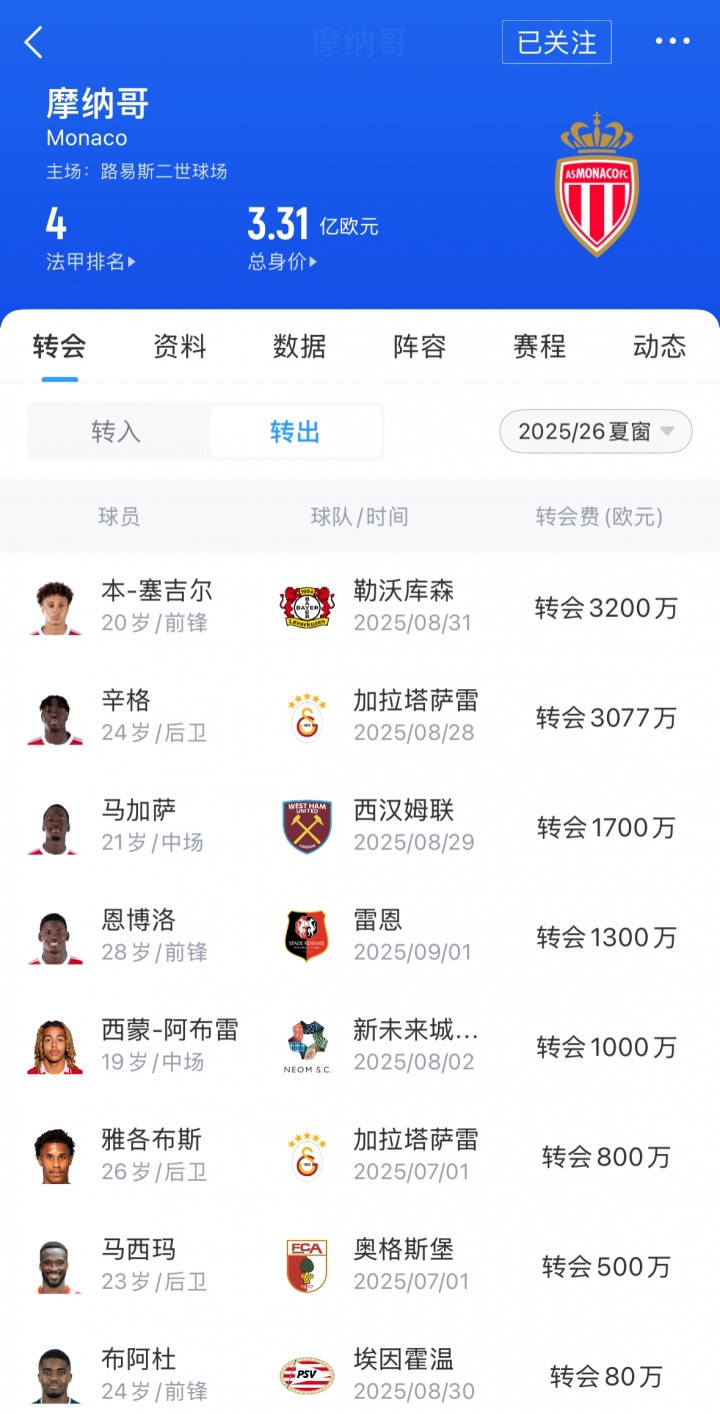Open 雅各布斯's transfer row

[360, 1157]
